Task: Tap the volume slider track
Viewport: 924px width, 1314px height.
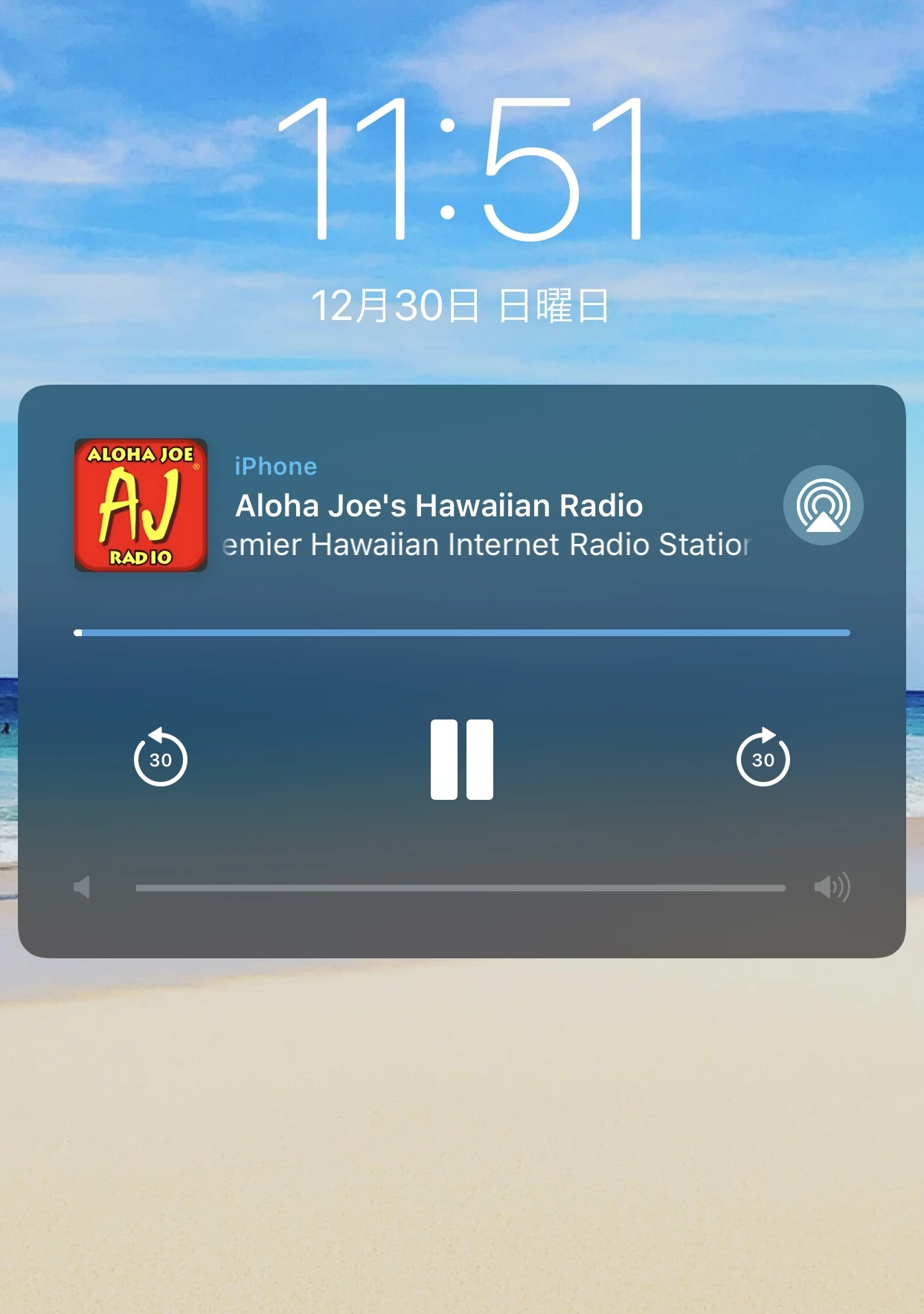Action: (461, 888)
